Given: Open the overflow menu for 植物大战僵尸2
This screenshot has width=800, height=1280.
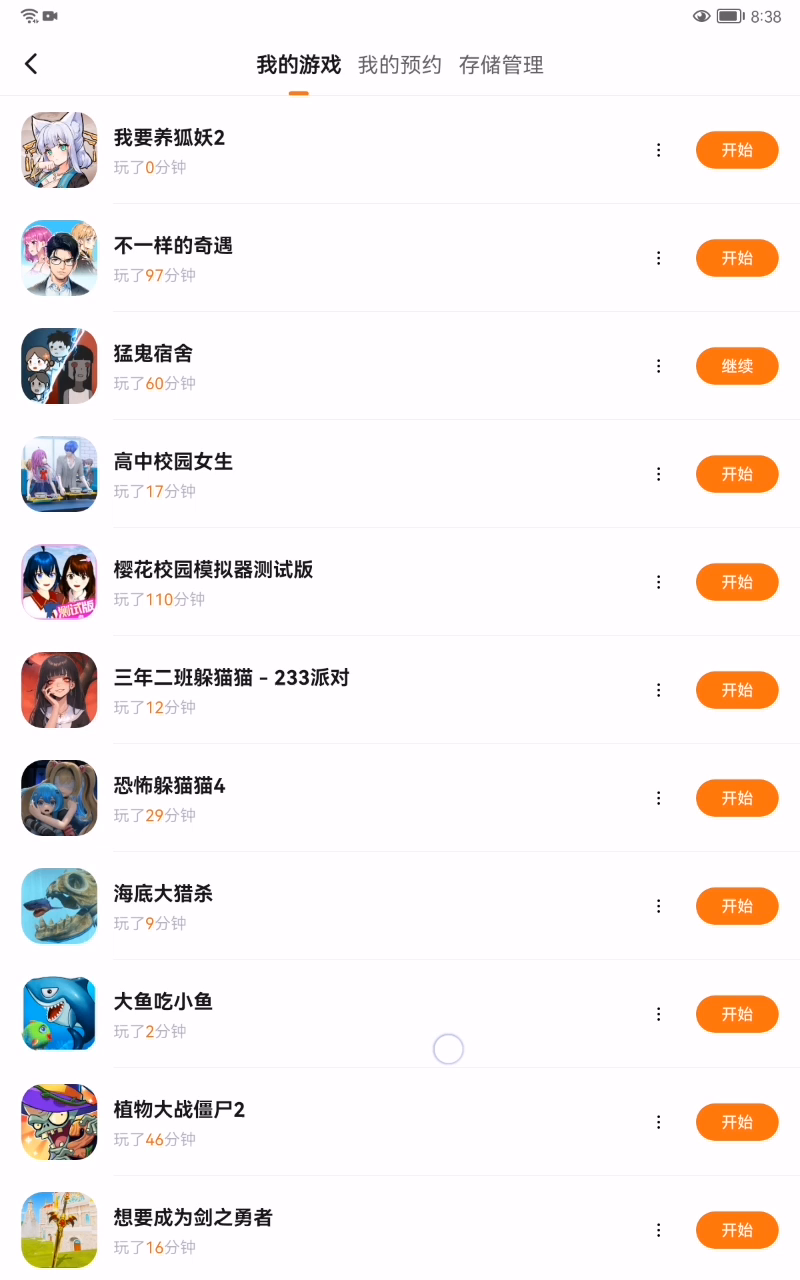Looking at the screenshot, I should coord(658,1122).
